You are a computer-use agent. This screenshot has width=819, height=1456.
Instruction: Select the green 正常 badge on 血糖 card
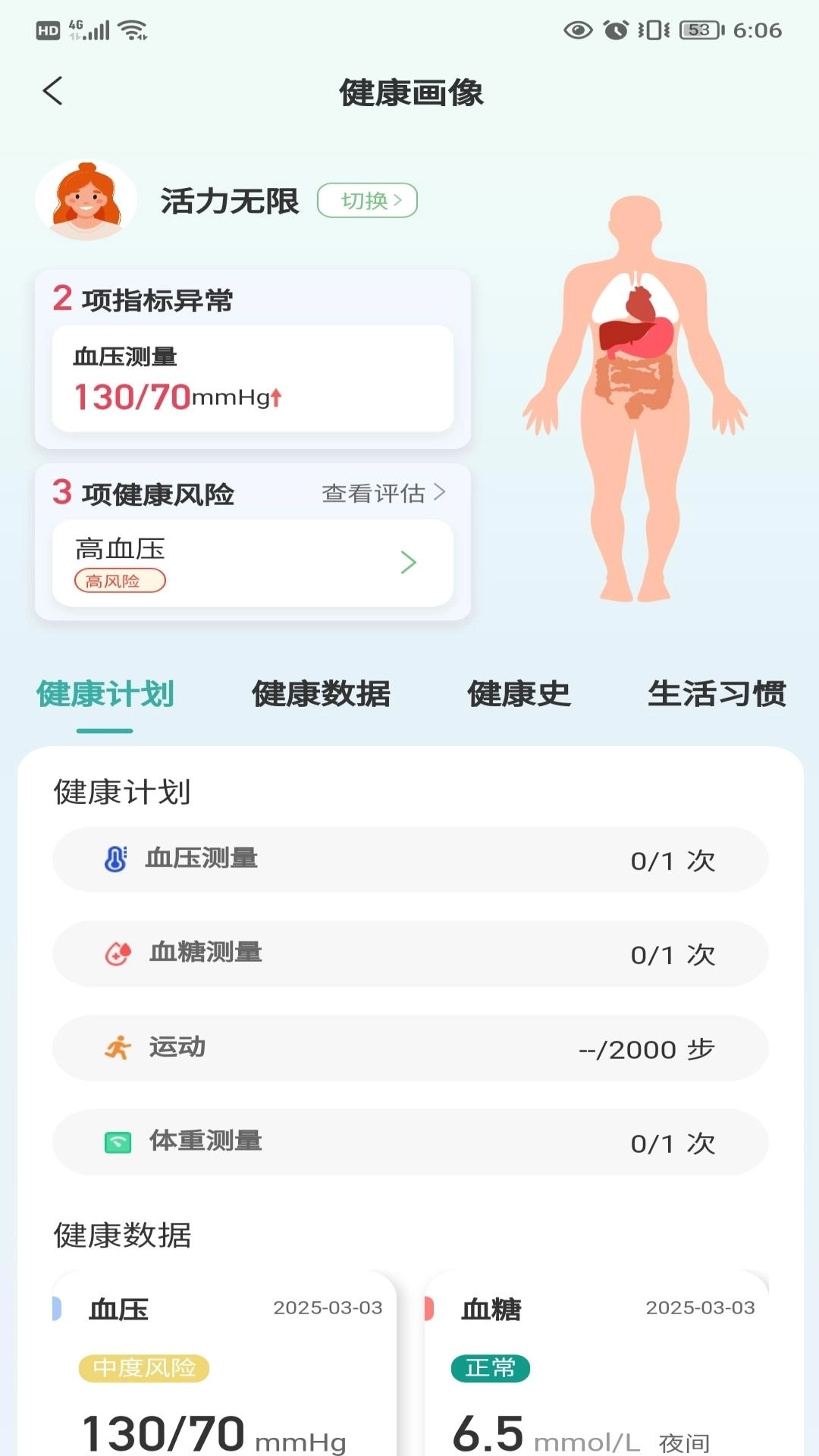click(x=491, y=1367)
